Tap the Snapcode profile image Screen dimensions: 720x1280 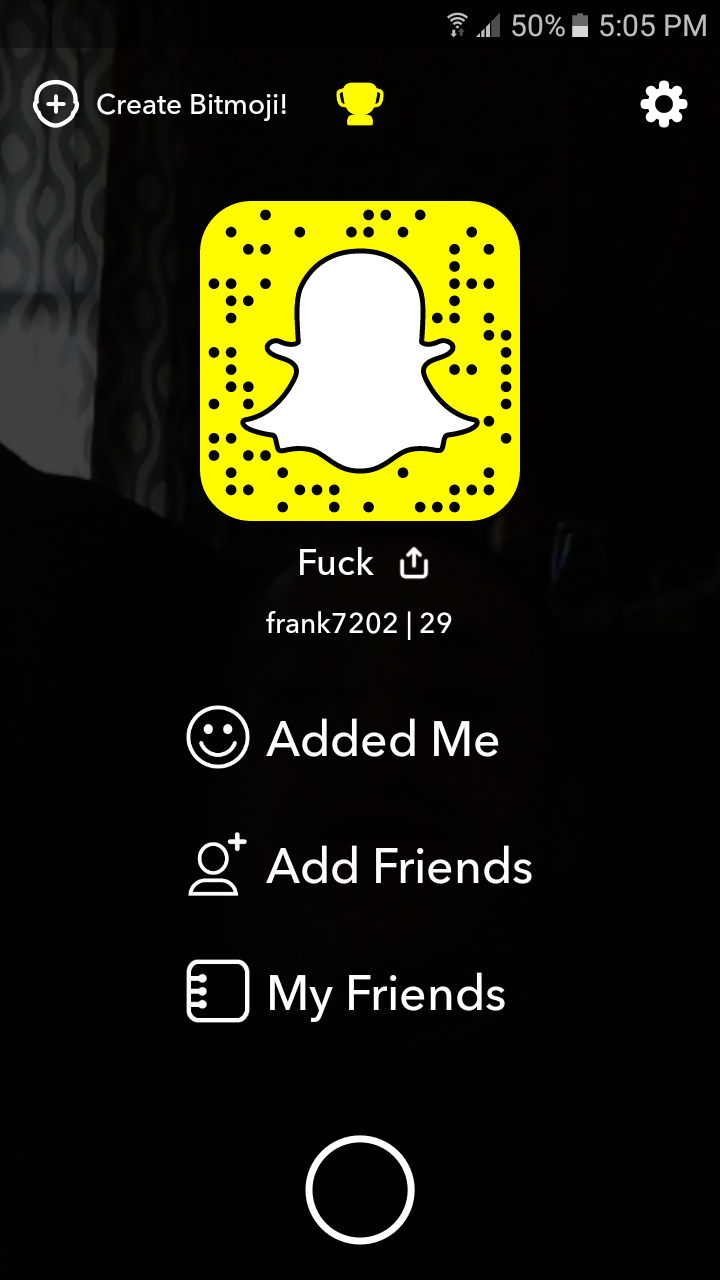pyautogui.click(x=360, y=361)
